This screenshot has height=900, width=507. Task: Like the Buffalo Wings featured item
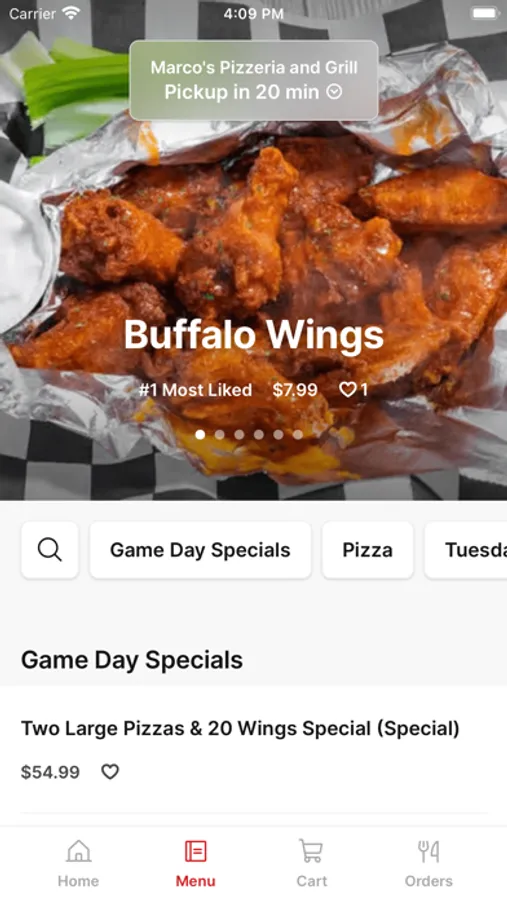(x=347, y=390)
